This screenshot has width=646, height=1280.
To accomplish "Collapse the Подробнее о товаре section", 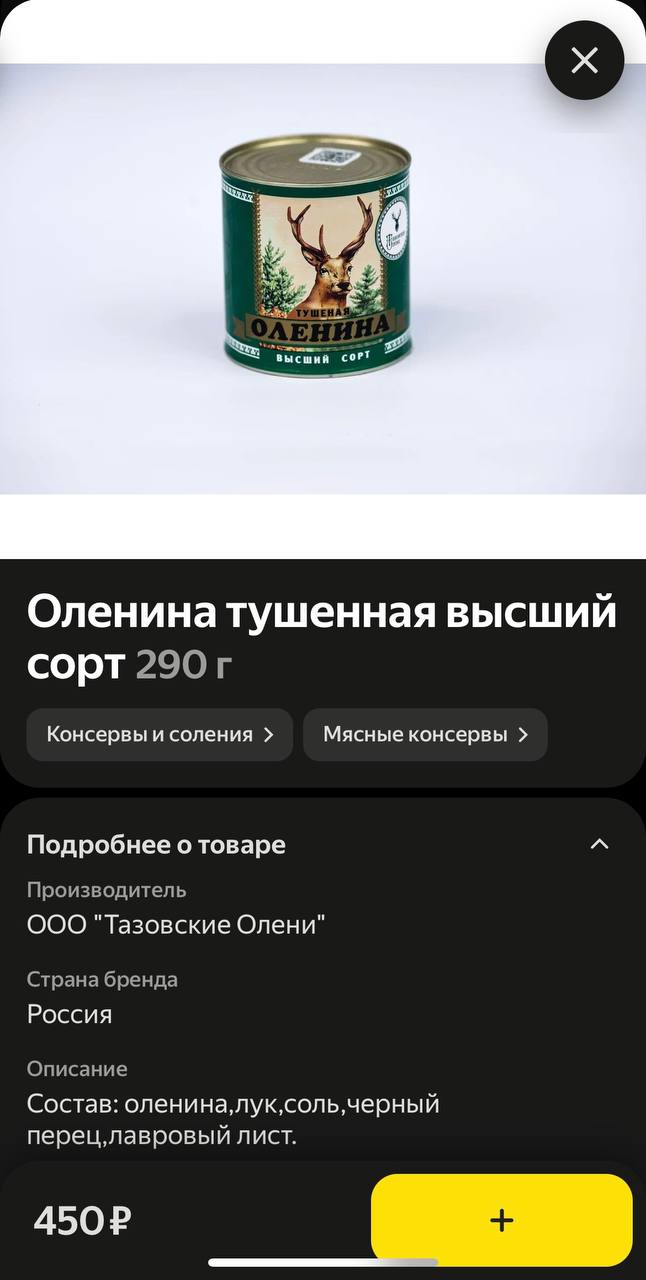I will (x=599, y=844).
